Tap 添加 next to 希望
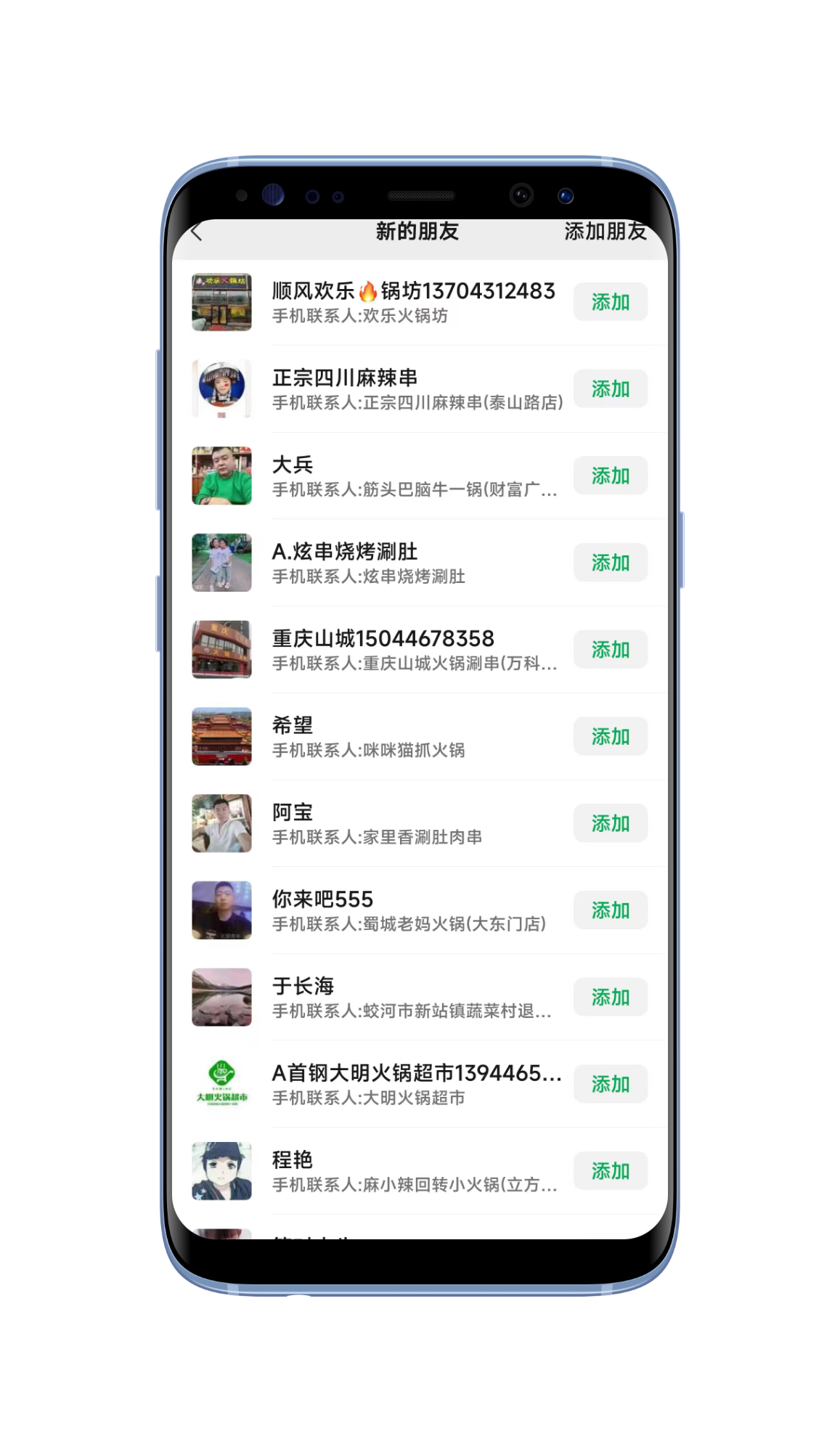Viewport: 840px width, 1452px height. point(610,737)
